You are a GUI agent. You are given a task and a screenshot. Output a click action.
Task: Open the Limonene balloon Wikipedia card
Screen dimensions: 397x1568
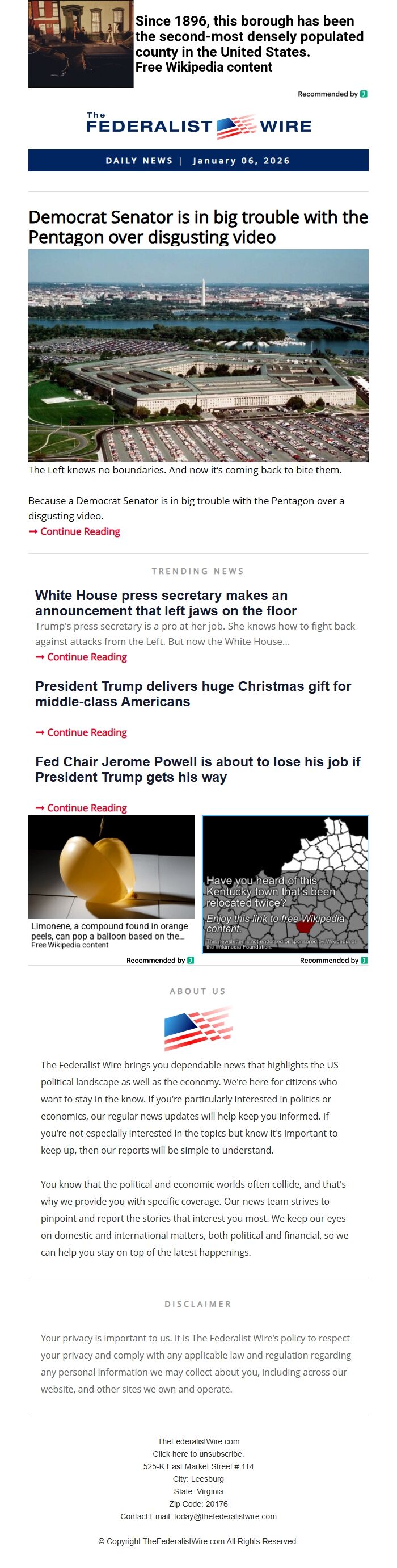pos(111,883)
